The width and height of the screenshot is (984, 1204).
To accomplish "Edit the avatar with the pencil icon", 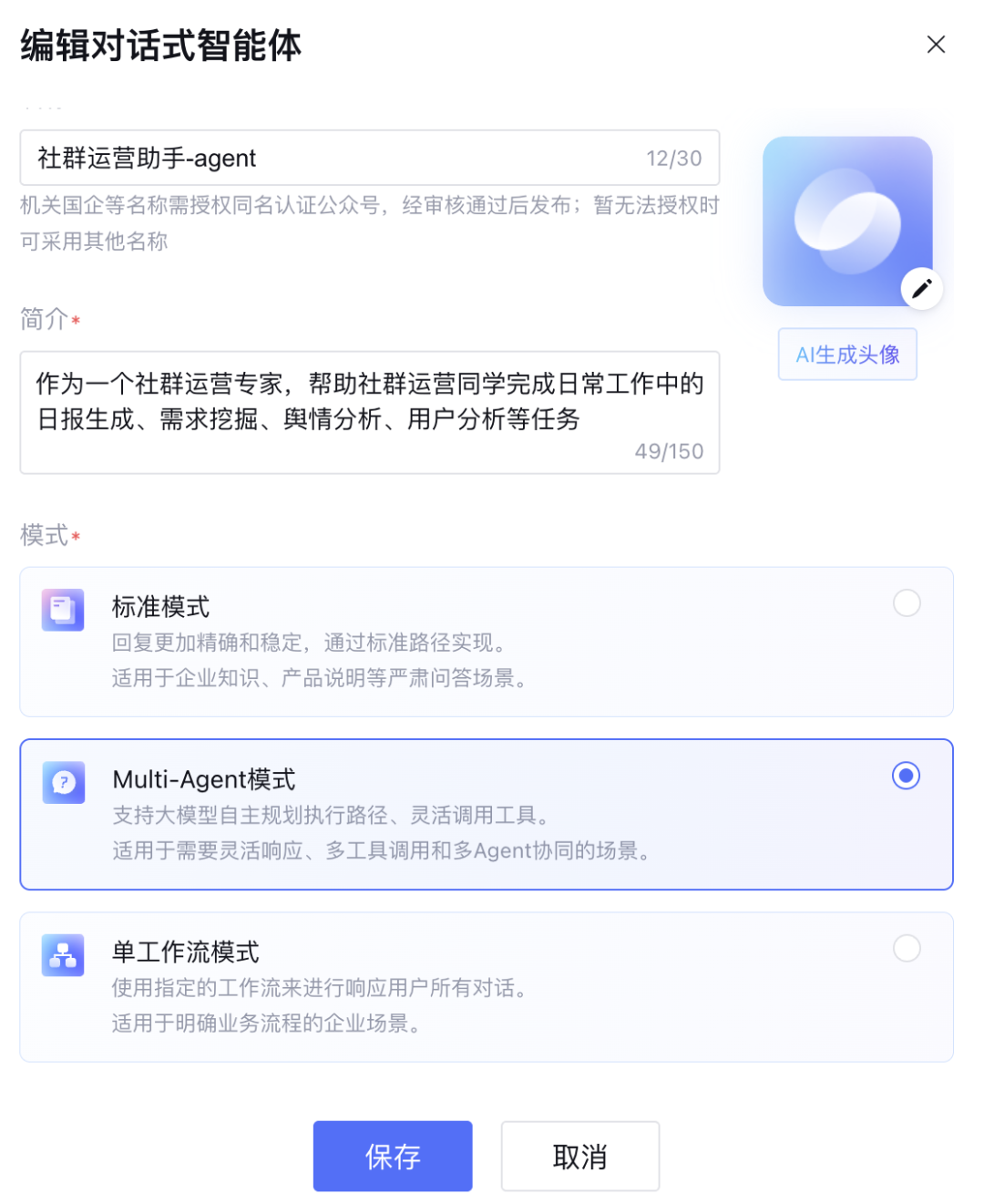I will click(x=921, y=289).
